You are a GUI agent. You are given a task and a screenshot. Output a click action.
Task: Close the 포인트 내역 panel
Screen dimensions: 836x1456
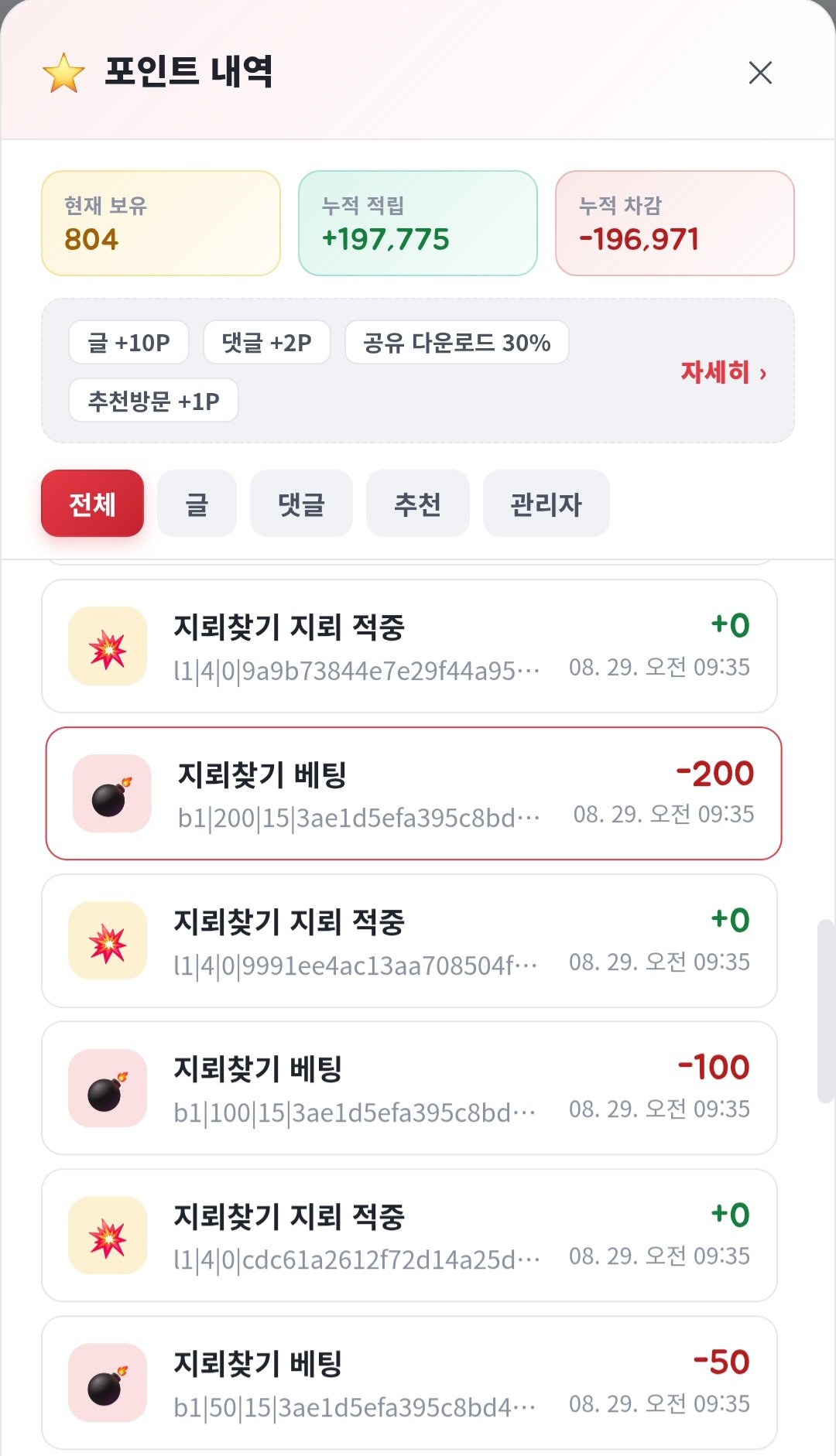tap(760, 73)
